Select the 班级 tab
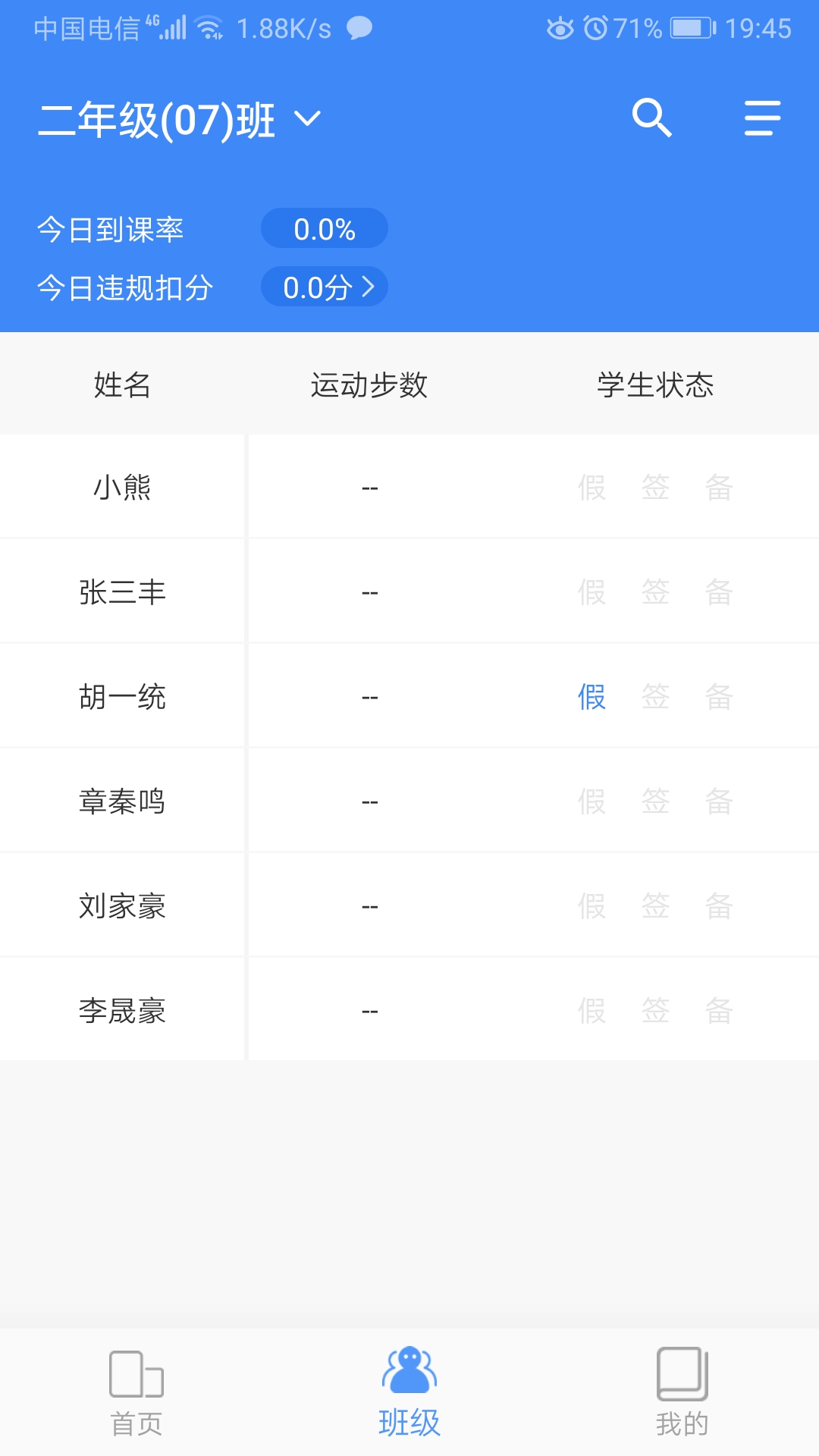The width and height of the screenshot is (819, 1456). pyautogui.click(x=409, y=1393)
